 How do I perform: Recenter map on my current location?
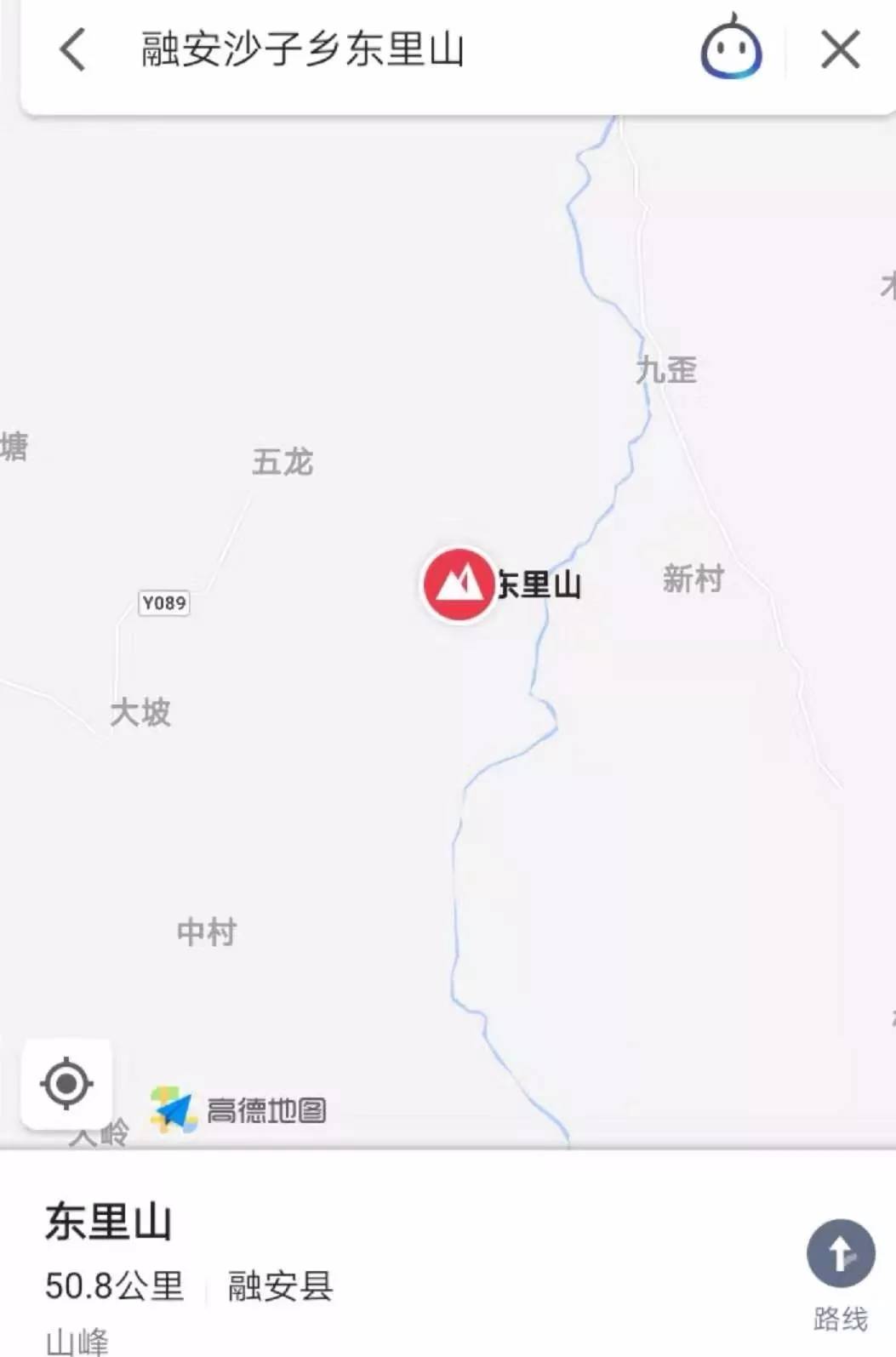pos(66,1084)
